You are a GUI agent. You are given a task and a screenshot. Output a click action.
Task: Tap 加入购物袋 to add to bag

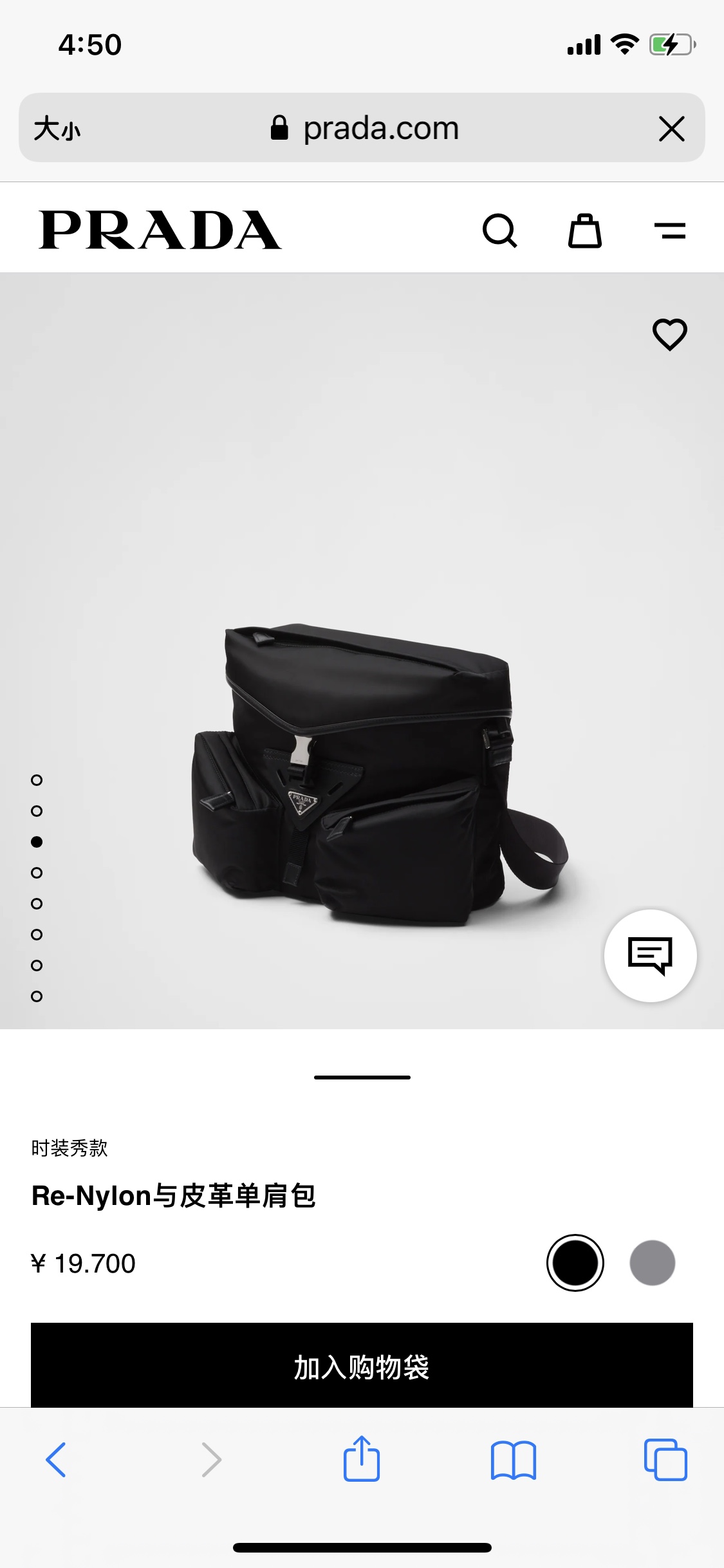[x=362, y=1366]
